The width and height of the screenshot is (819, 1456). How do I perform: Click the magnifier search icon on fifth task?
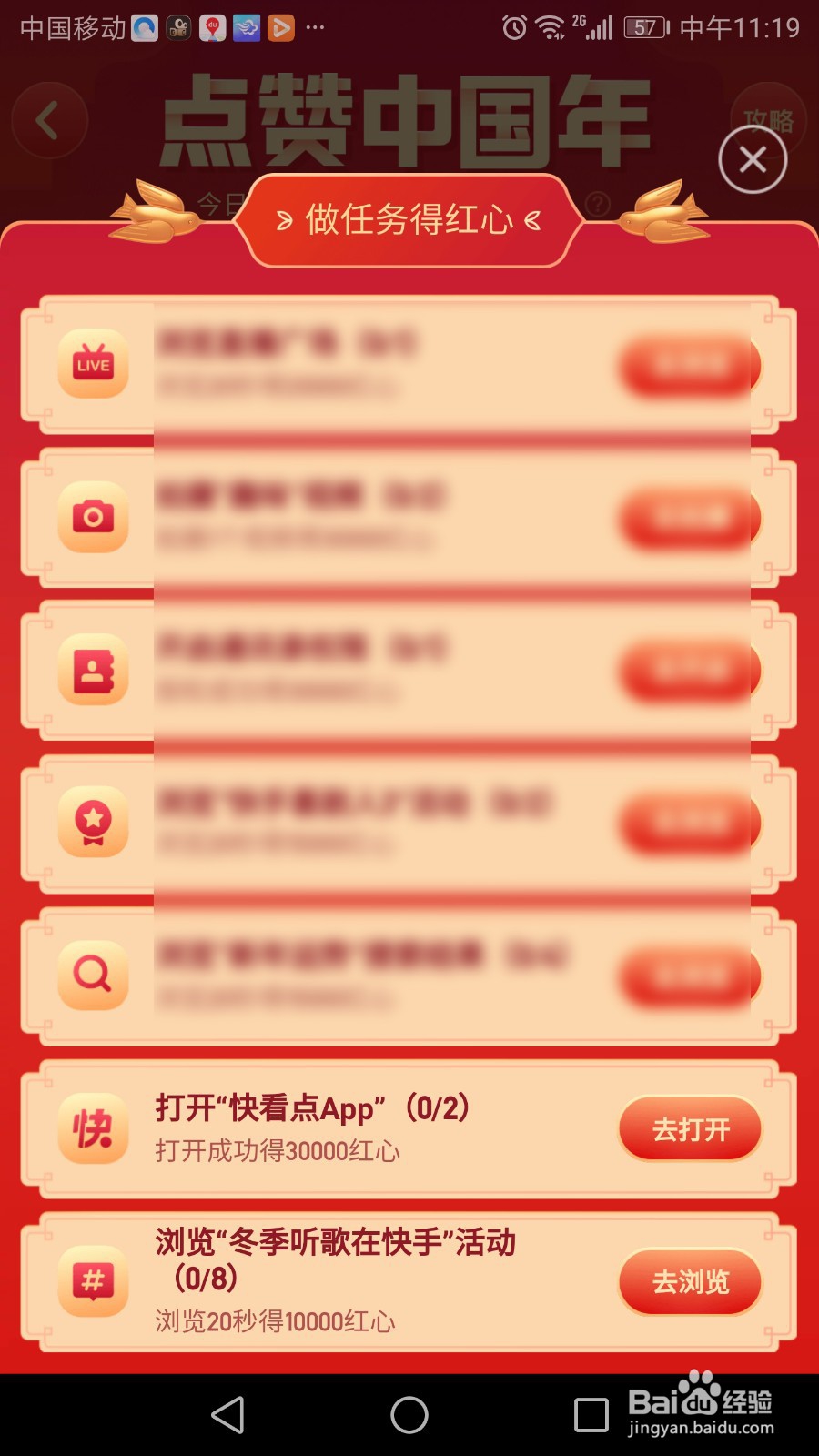point(91,975)
